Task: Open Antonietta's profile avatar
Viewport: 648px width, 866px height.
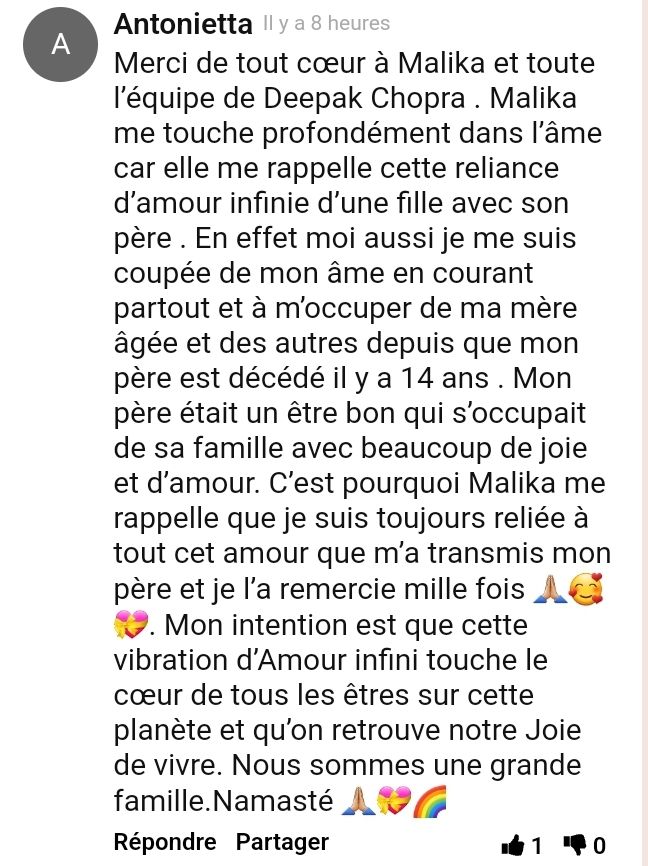Action: pyautogui.click(x=61, y=45)
